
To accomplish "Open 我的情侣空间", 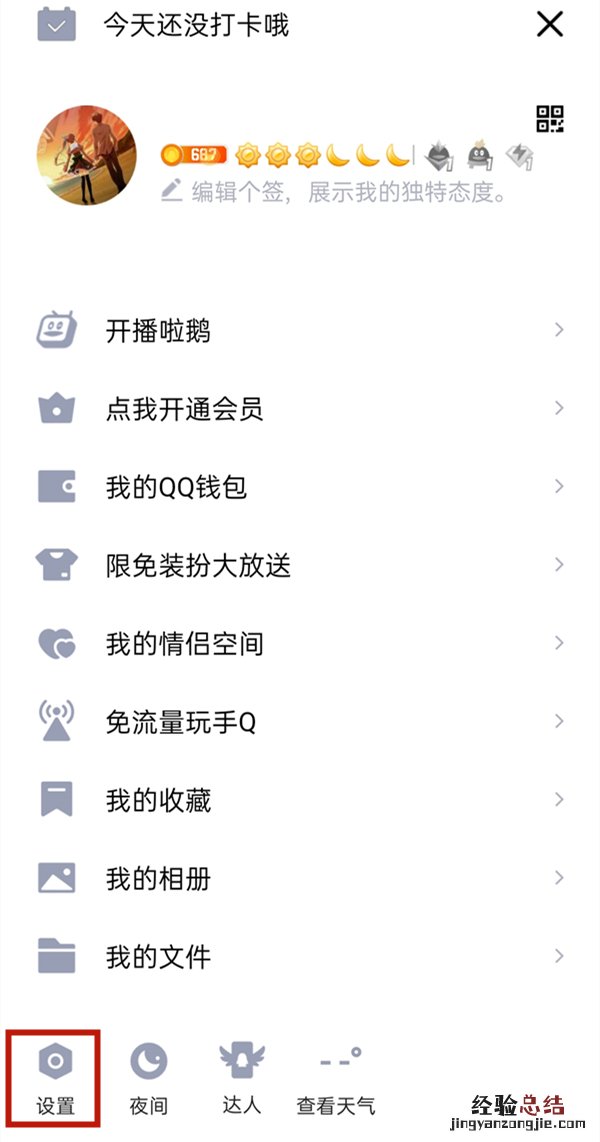I will click(300, 643).
